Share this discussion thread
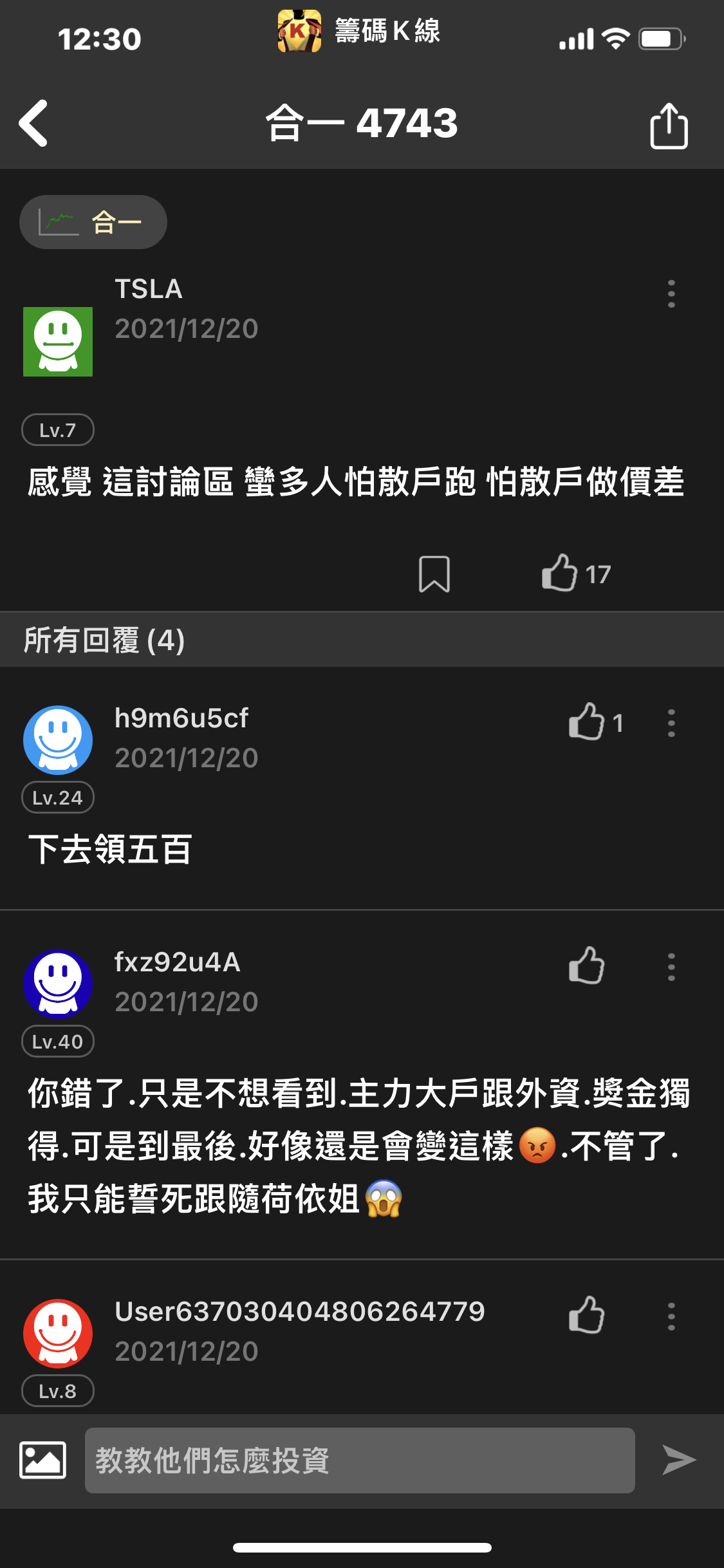 tap(669, 126)
